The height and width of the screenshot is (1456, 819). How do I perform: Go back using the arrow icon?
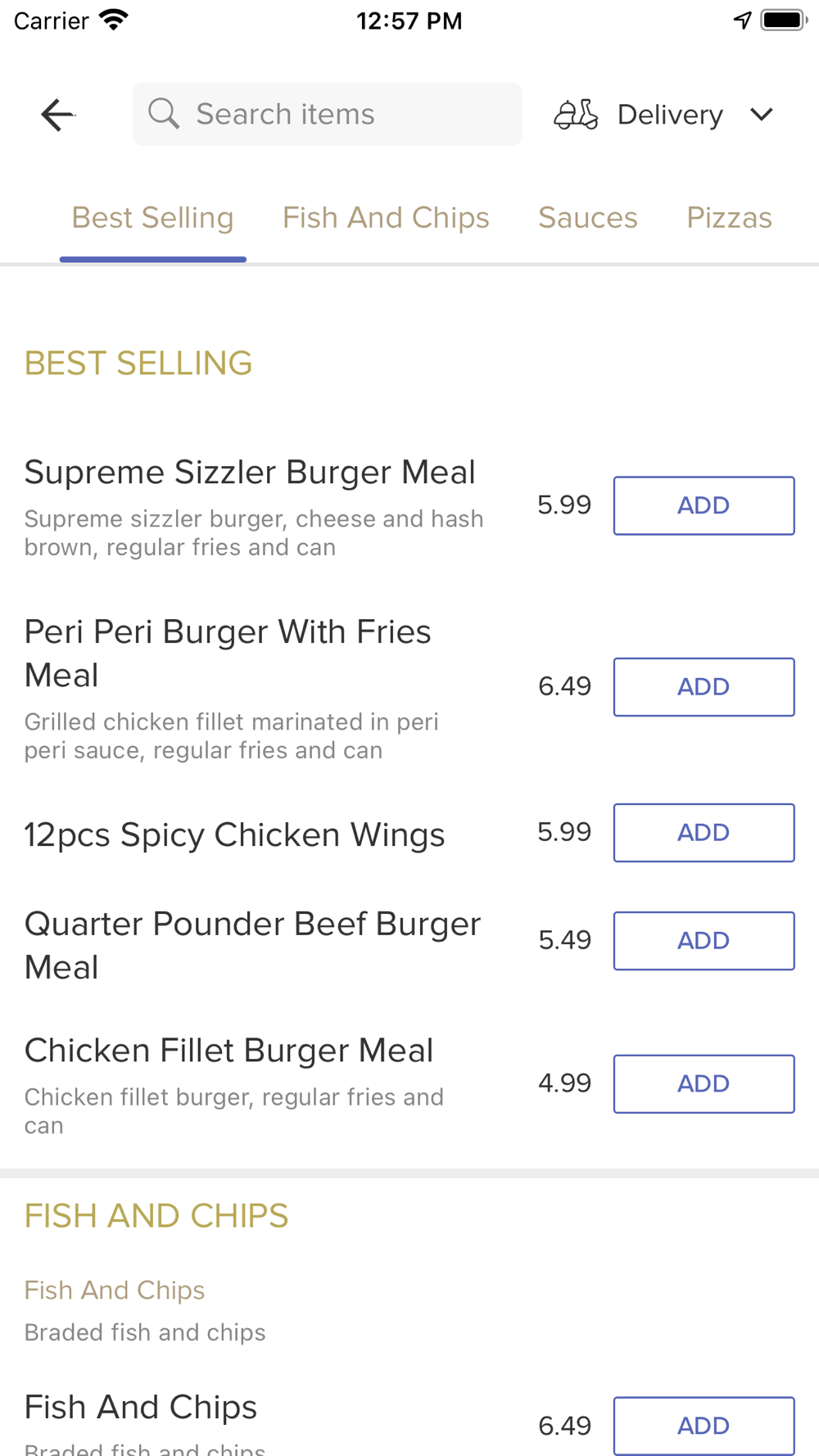pos(57,115)
